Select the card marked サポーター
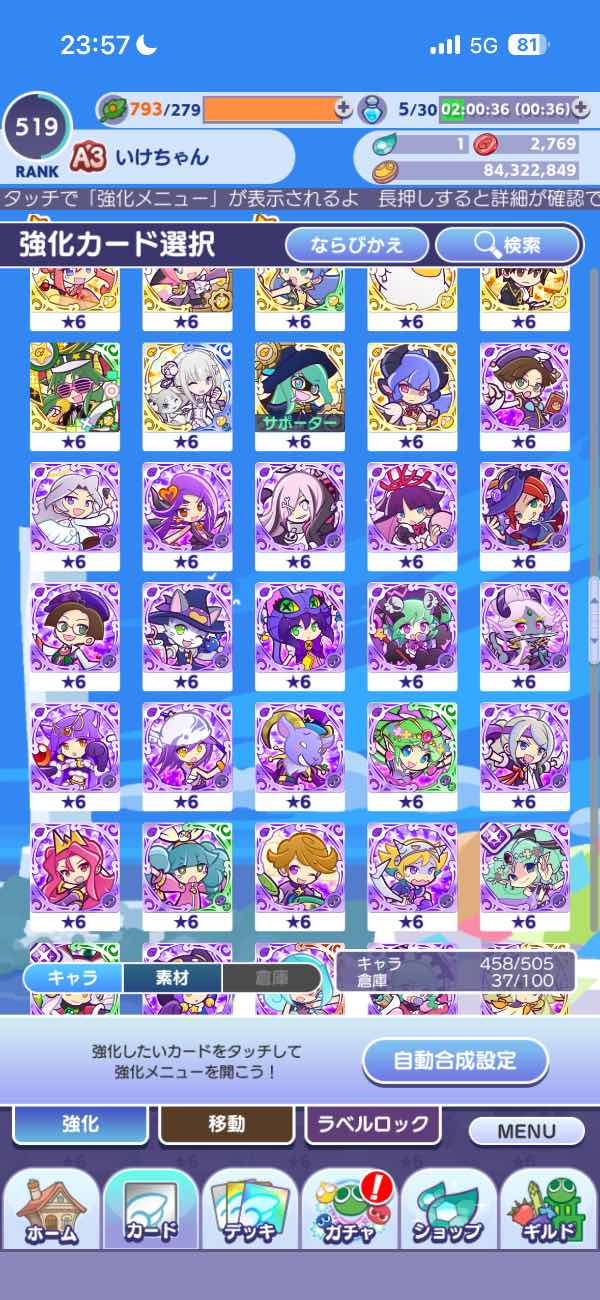 [299, 388]
